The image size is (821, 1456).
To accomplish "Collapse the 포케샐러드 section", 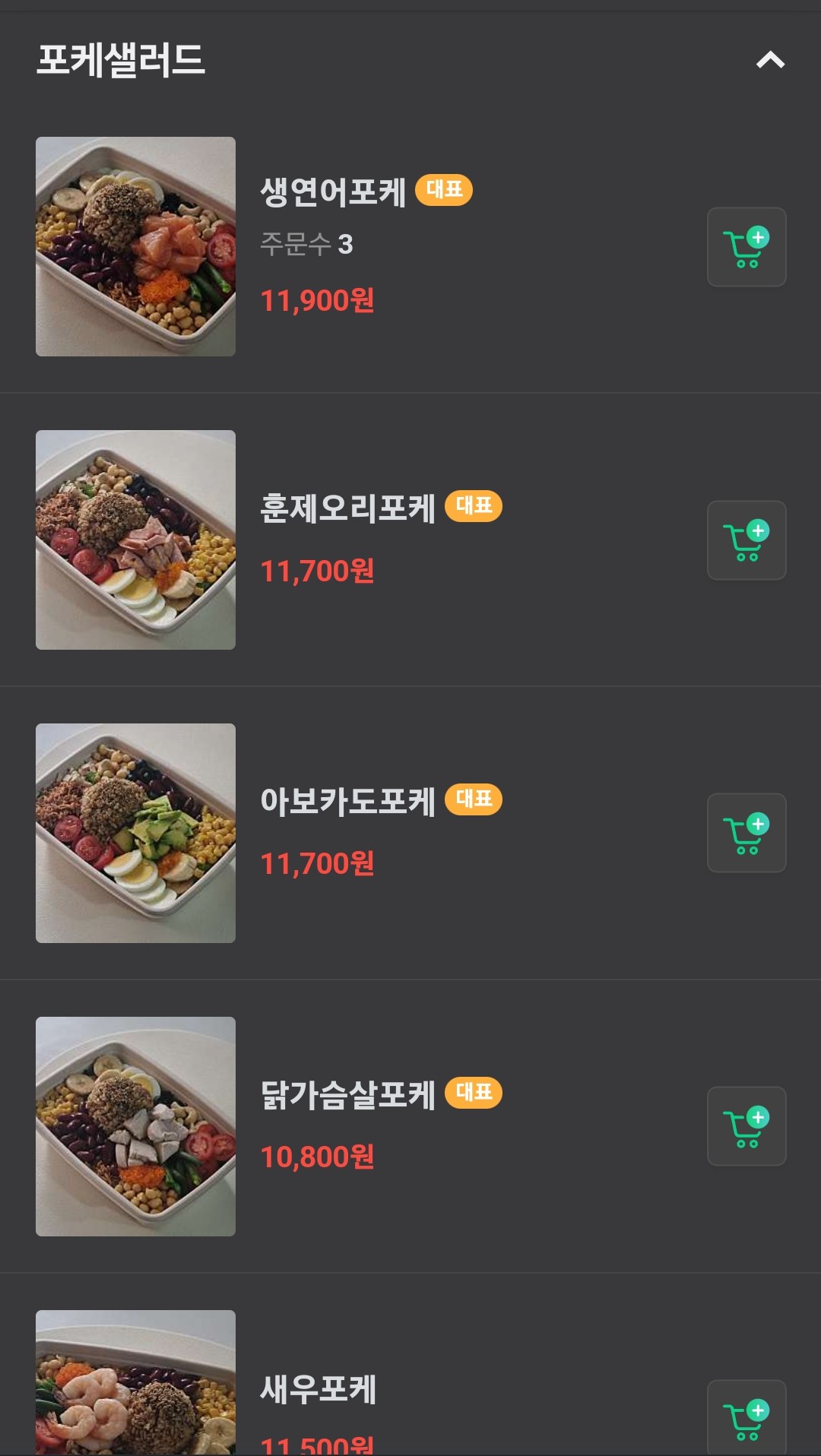I will [x=770, y=60].
